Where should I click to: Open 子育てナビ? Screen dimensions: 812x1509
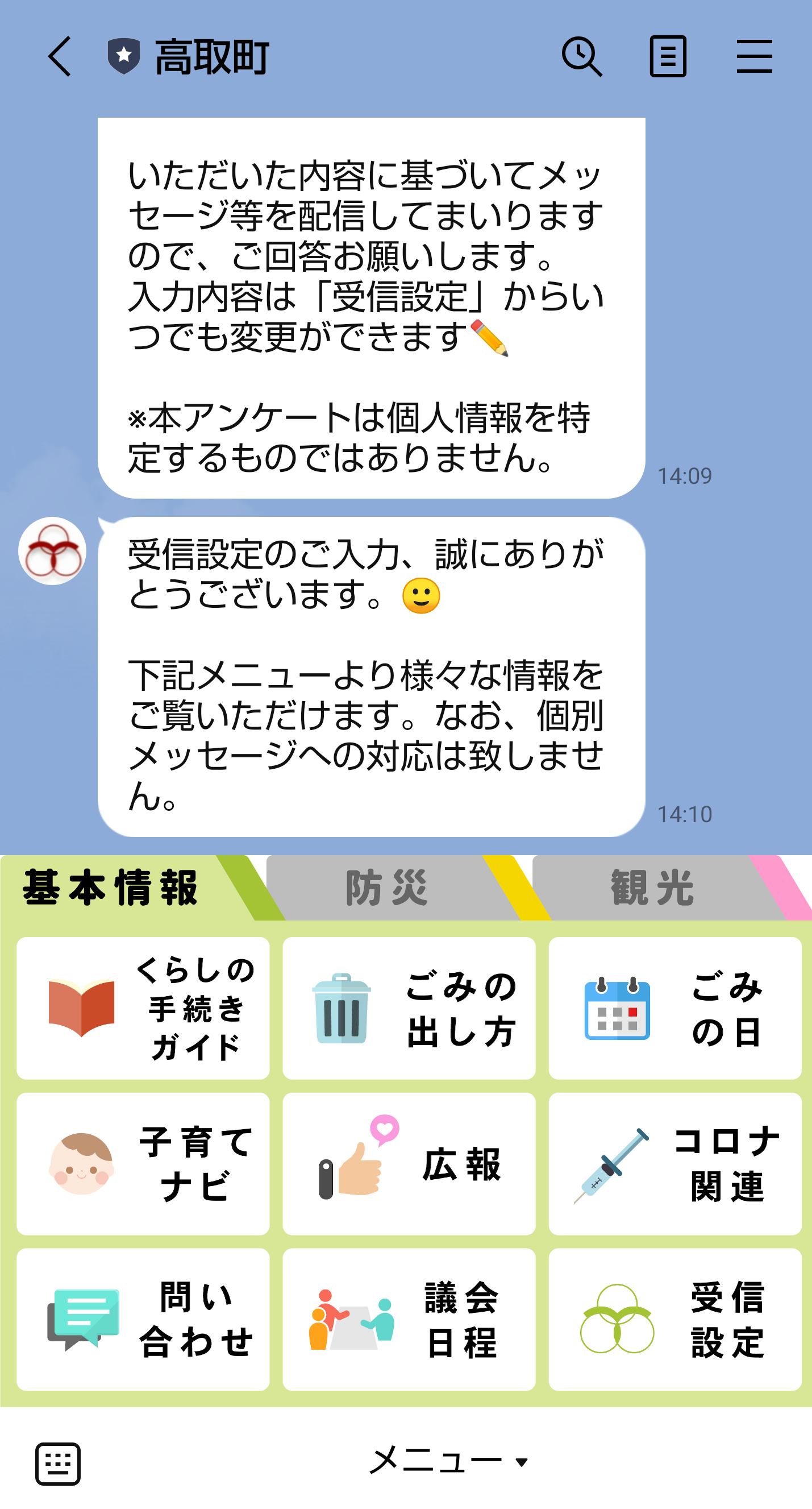[143, 1164]
